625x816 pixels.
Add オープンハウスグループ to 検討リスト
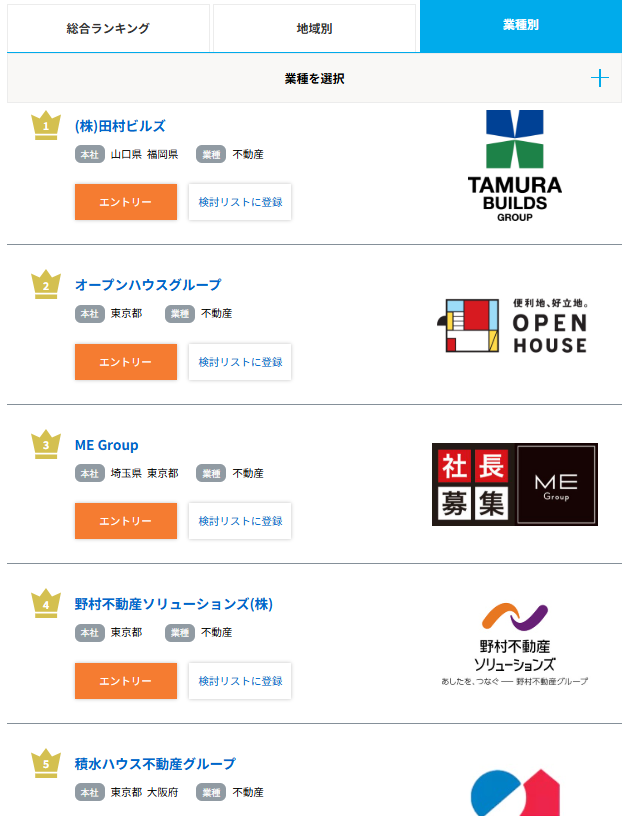click(240, 362)
